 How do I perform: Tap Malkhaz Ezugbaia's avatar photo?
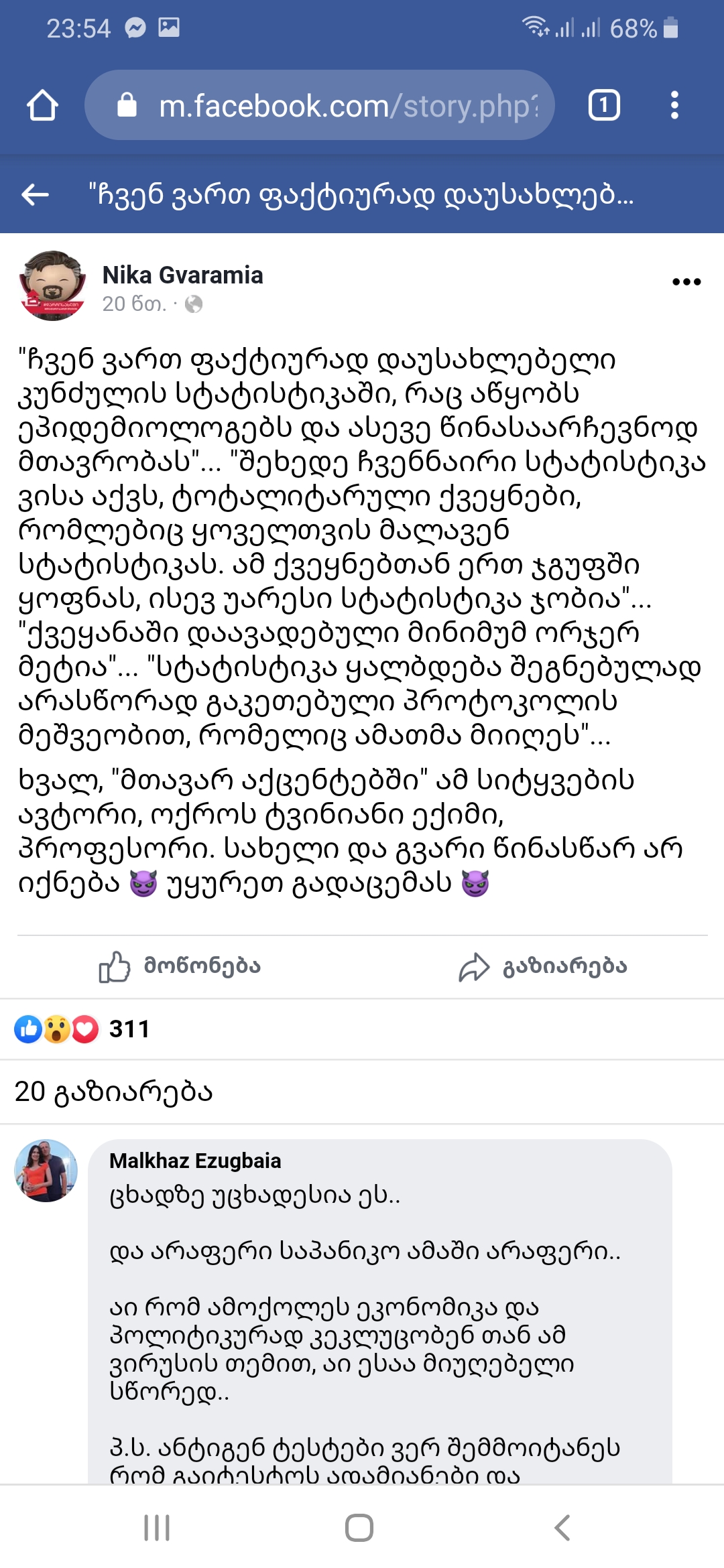46,1171
